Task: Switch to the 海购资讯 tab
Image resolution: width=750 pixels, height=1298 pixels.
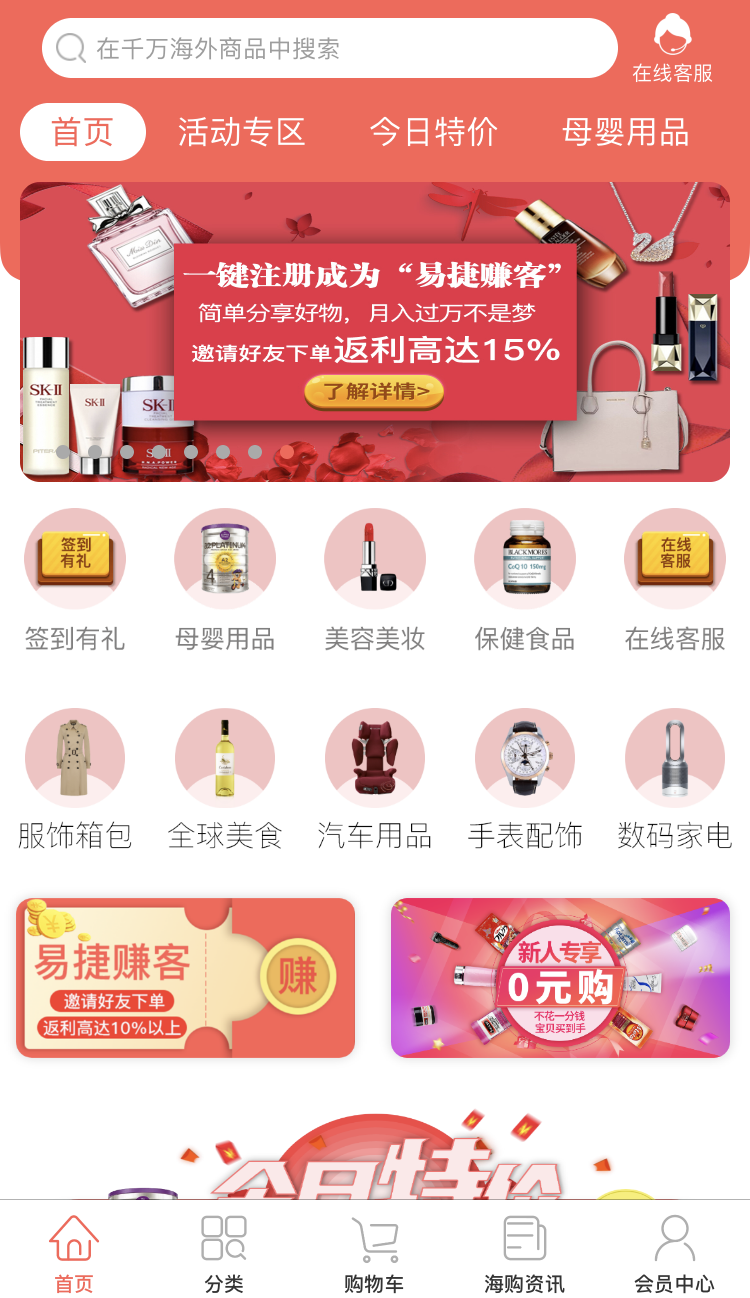Action: (x=524, y=1254)
